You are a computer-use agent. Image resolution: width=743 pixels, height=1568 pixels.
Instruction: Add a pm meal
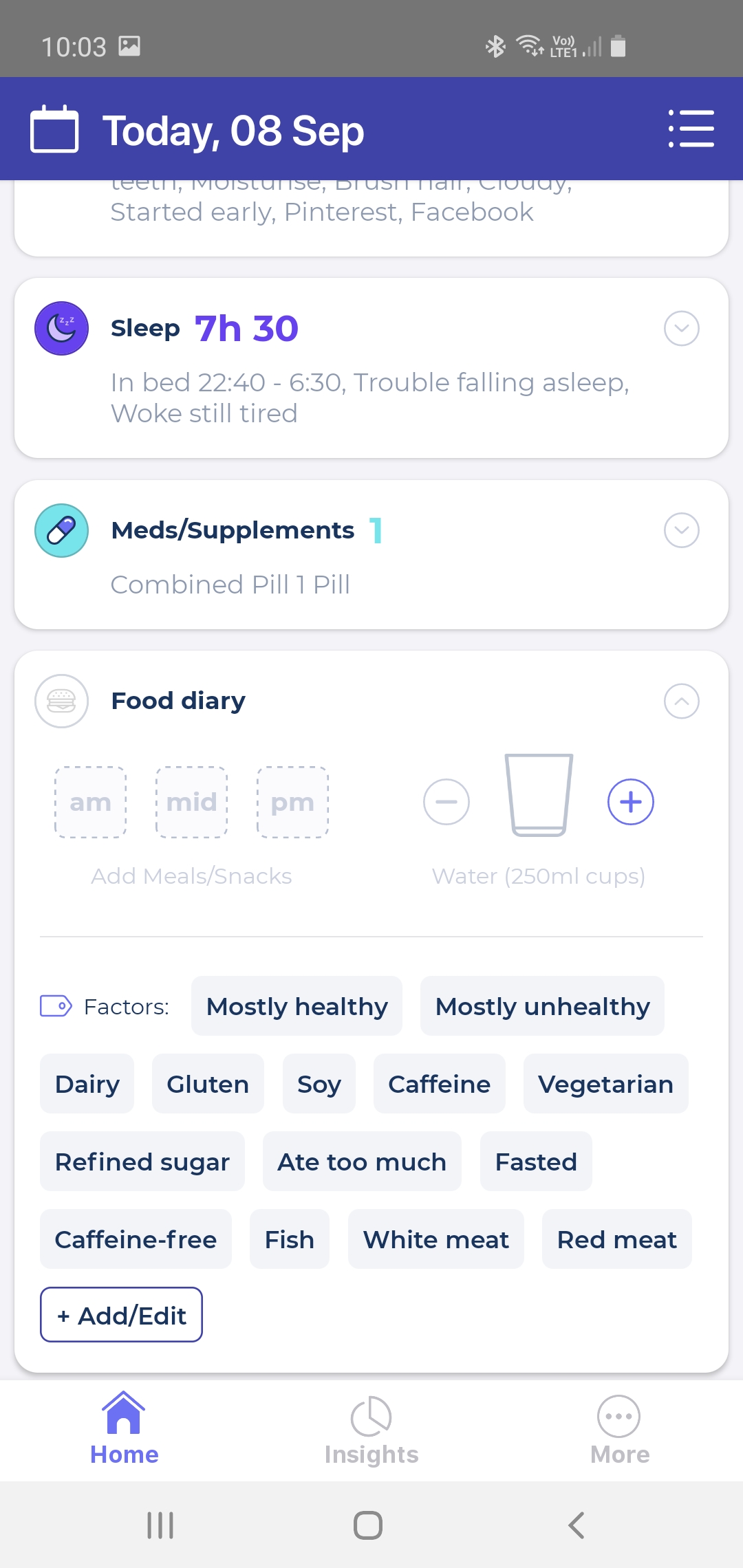click(x=293, y=802)
